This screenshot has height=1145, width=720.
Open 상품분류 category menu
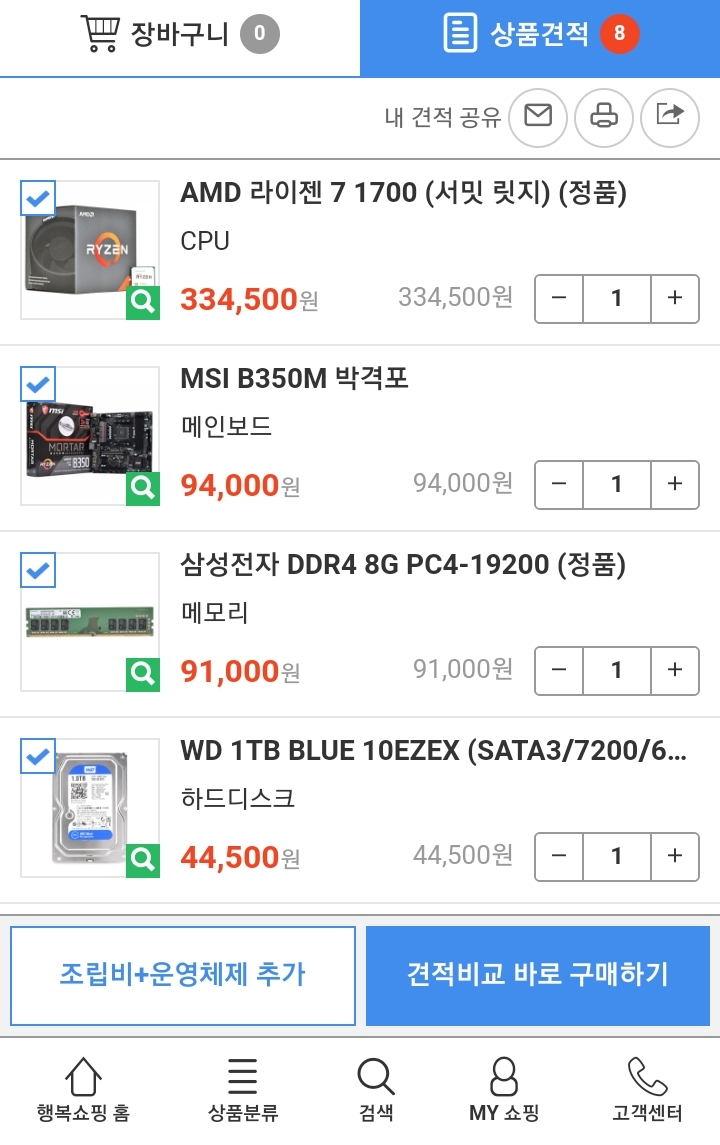(x=243, y=1091)
